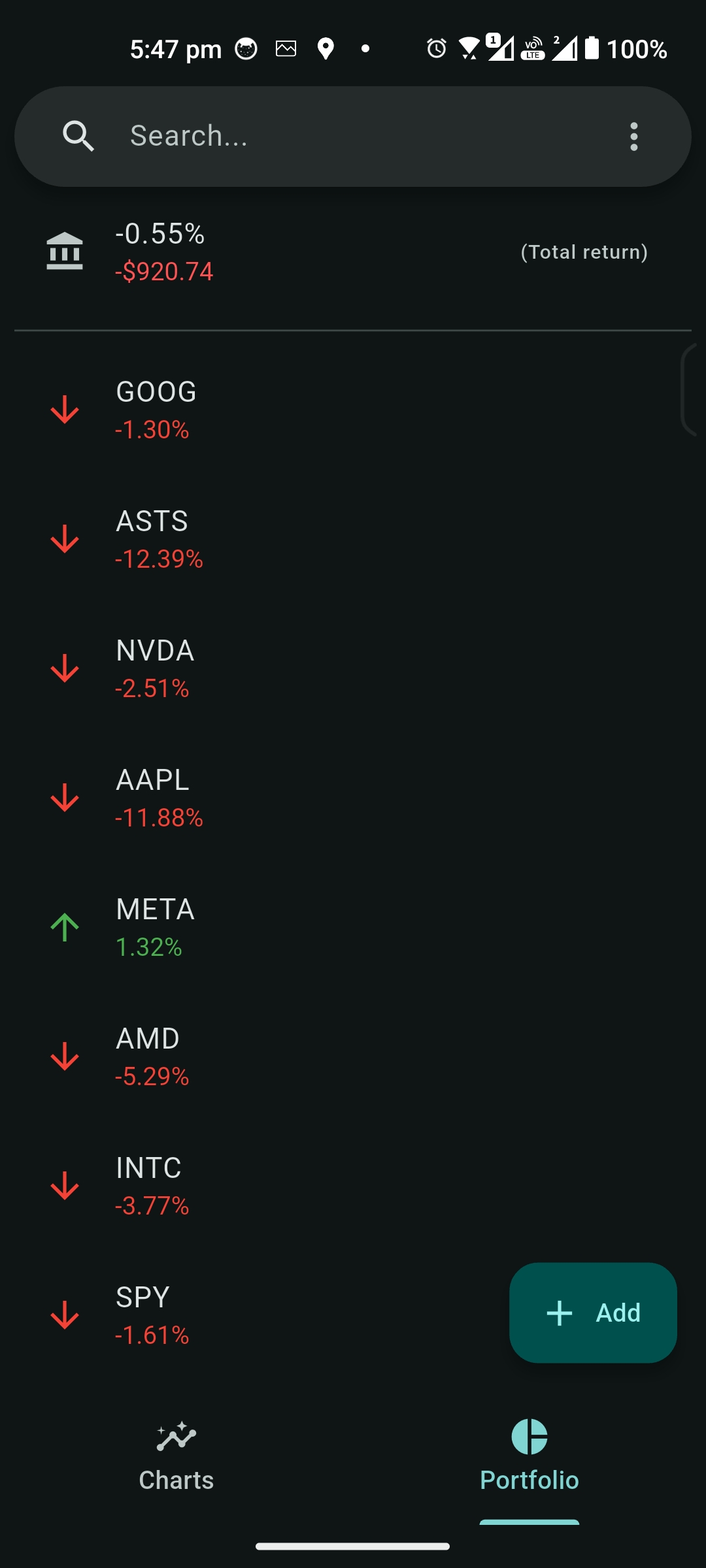The image size is (706, 1568).
Task: Open the INTC entry
Action: tap(353, 1186)
